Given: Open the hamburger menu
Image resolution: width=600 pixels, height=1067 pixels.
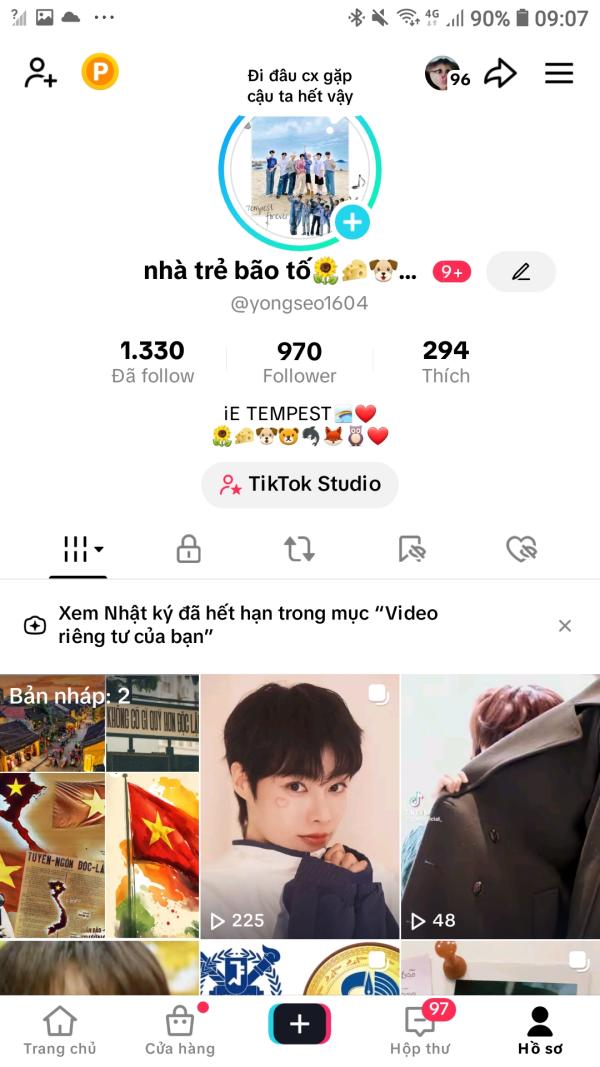Looking at the screenshot, I should (x=559, y=73).
